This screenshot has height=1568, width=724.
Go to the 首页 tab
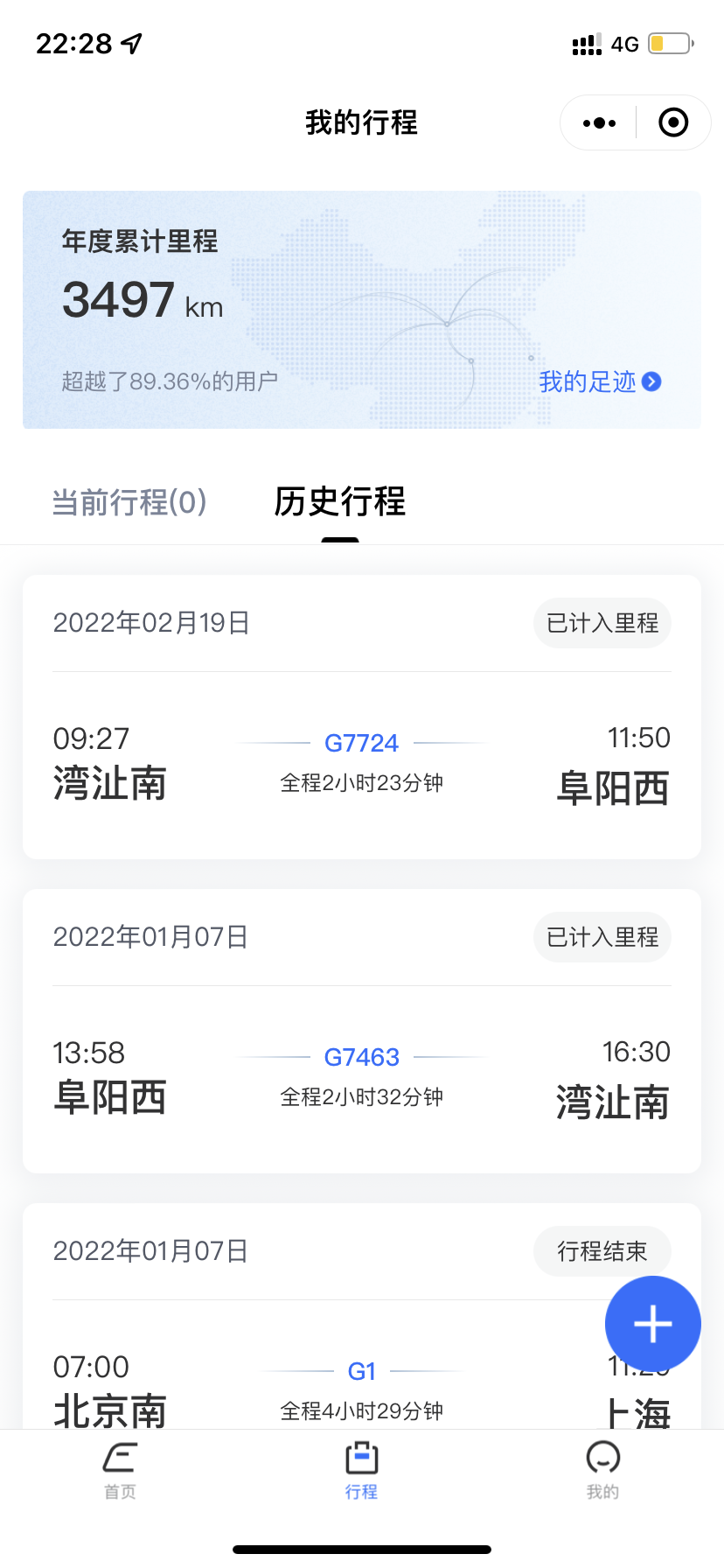pos(120,1470)
